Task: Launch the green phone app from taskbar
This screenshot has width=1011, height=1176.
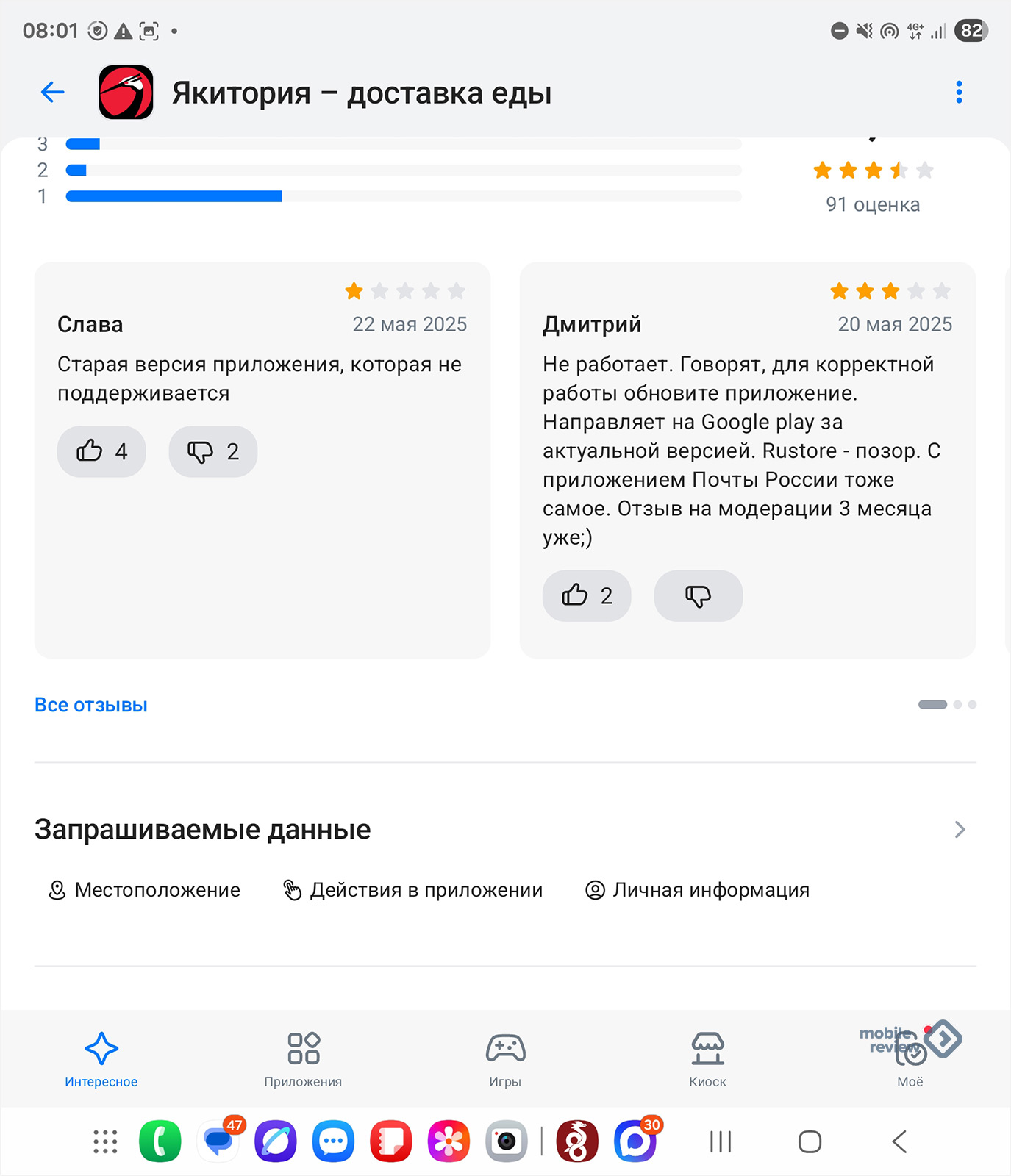Action: [x=160, y=1141]
